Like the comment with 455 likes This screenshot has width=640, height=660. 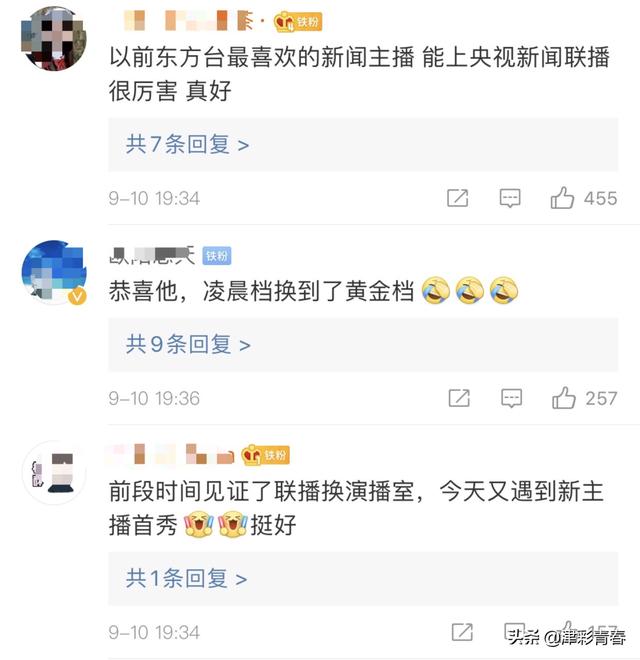click(563, 198)
